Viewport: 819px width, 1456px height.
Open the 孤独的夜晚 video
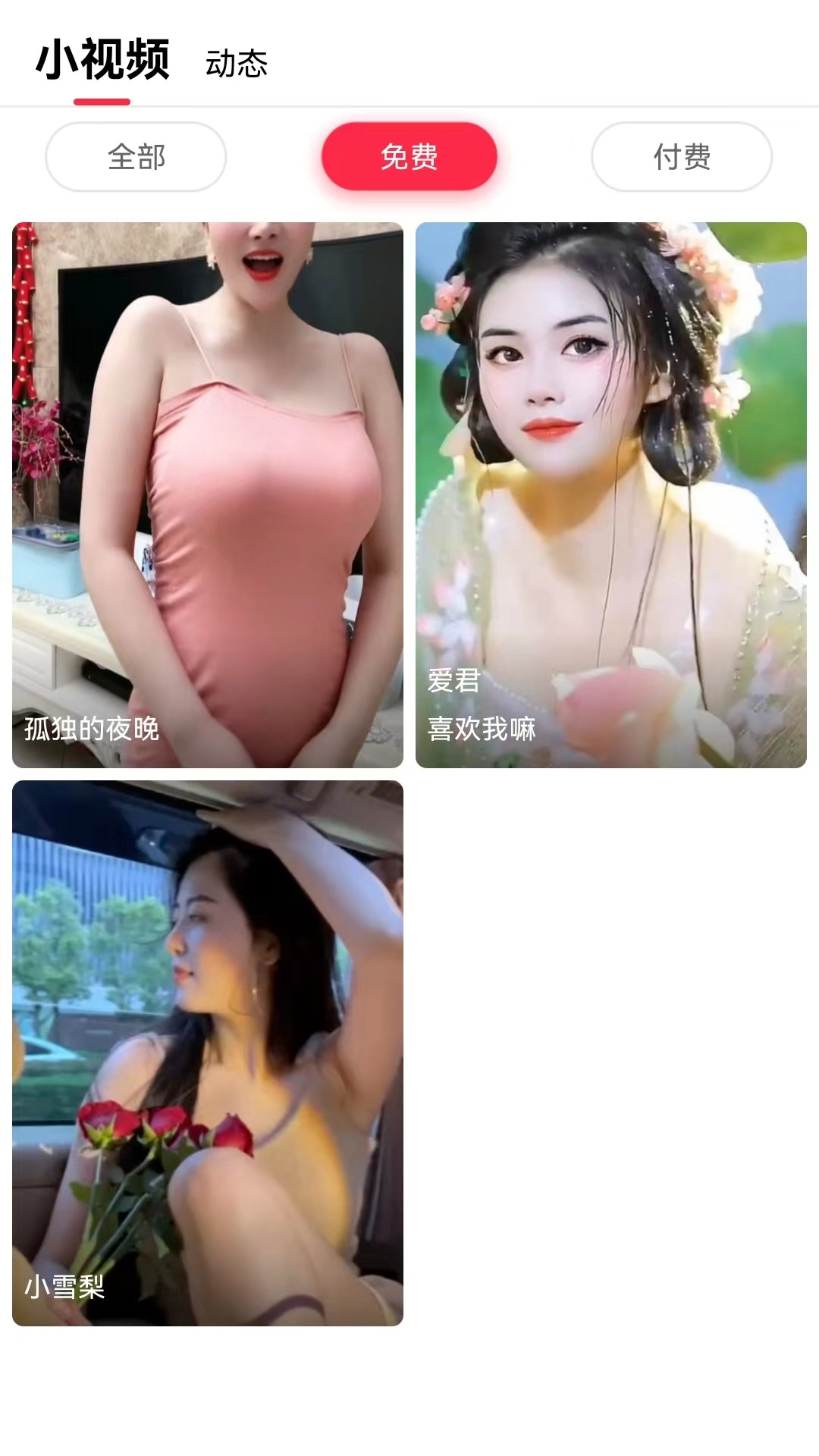point(208,494)
